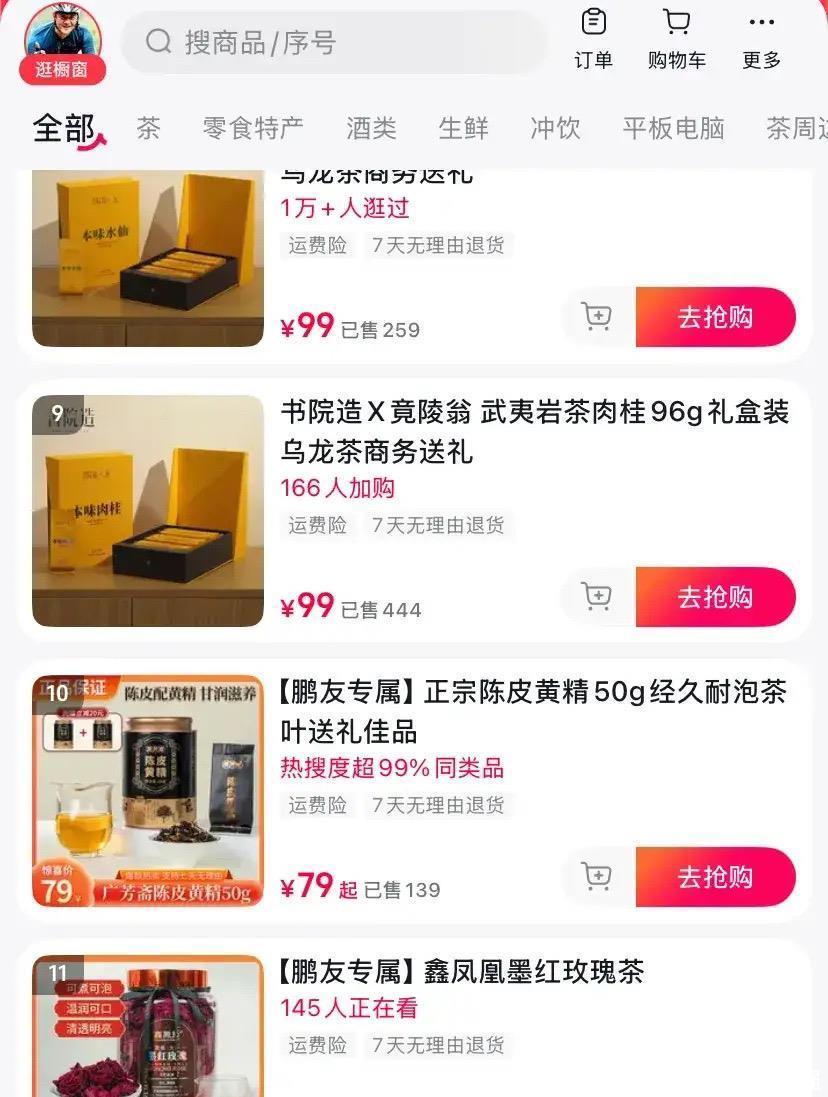The image size is (828, 1097).
Task: Tap 去抢购 for 陈皮黄精 50g
Action: [x=715, y=877]
